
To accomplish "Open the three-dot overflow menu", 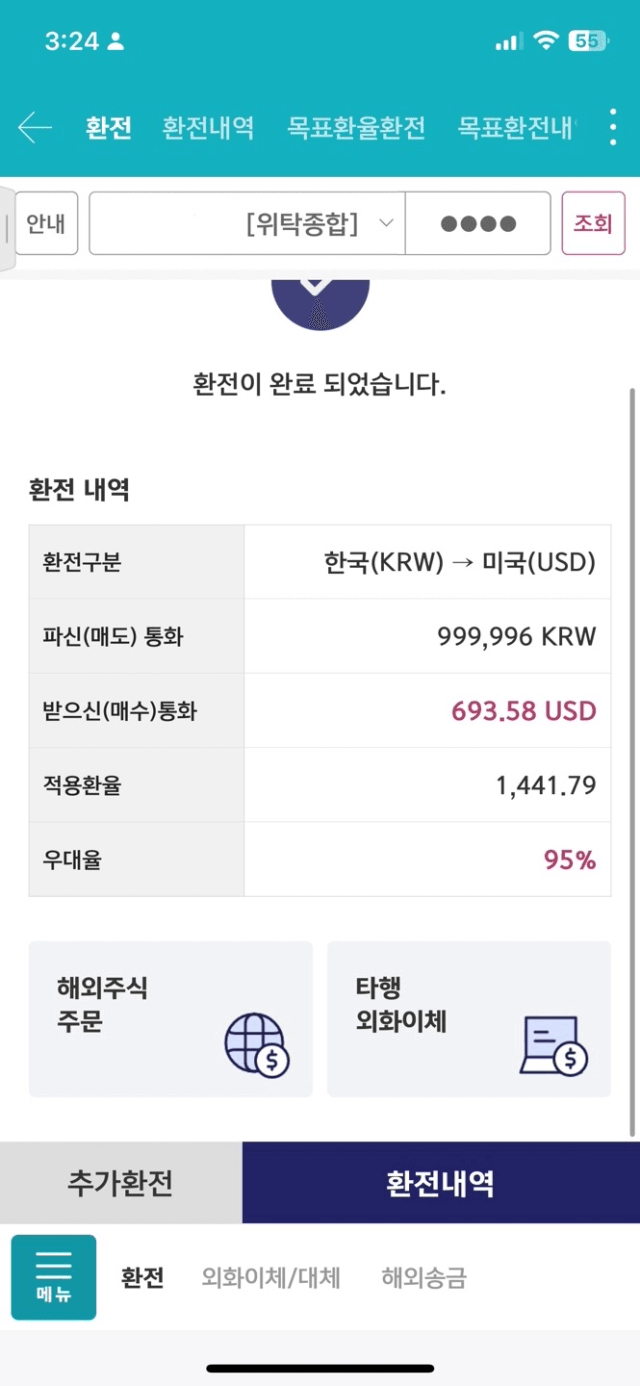I will pyautogui.click(x=615, y=128).
